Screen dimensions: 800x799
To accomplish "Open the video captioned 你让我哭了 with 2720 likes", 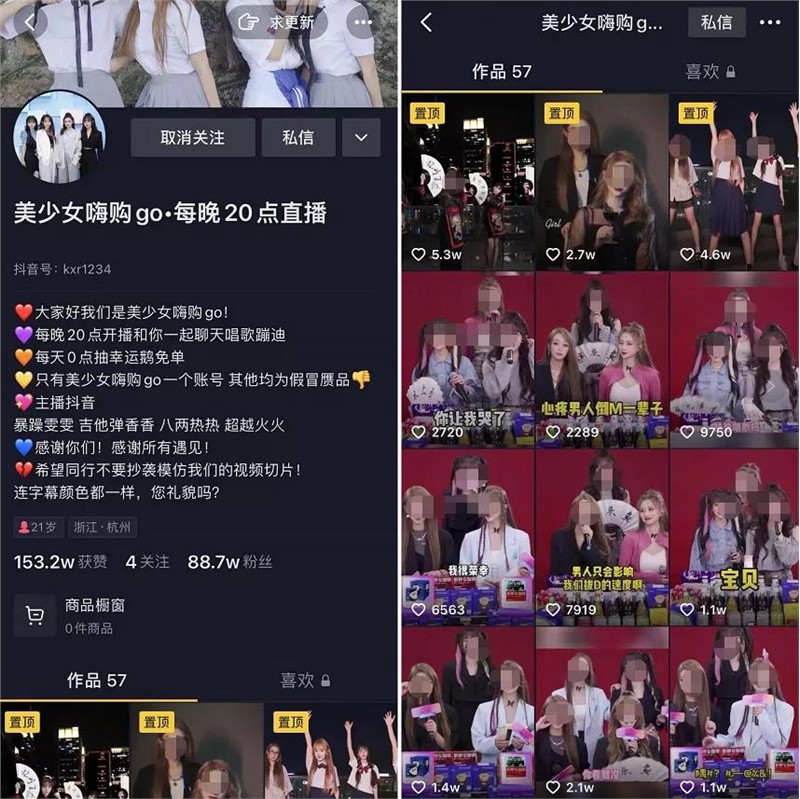I will coord(467,360).
